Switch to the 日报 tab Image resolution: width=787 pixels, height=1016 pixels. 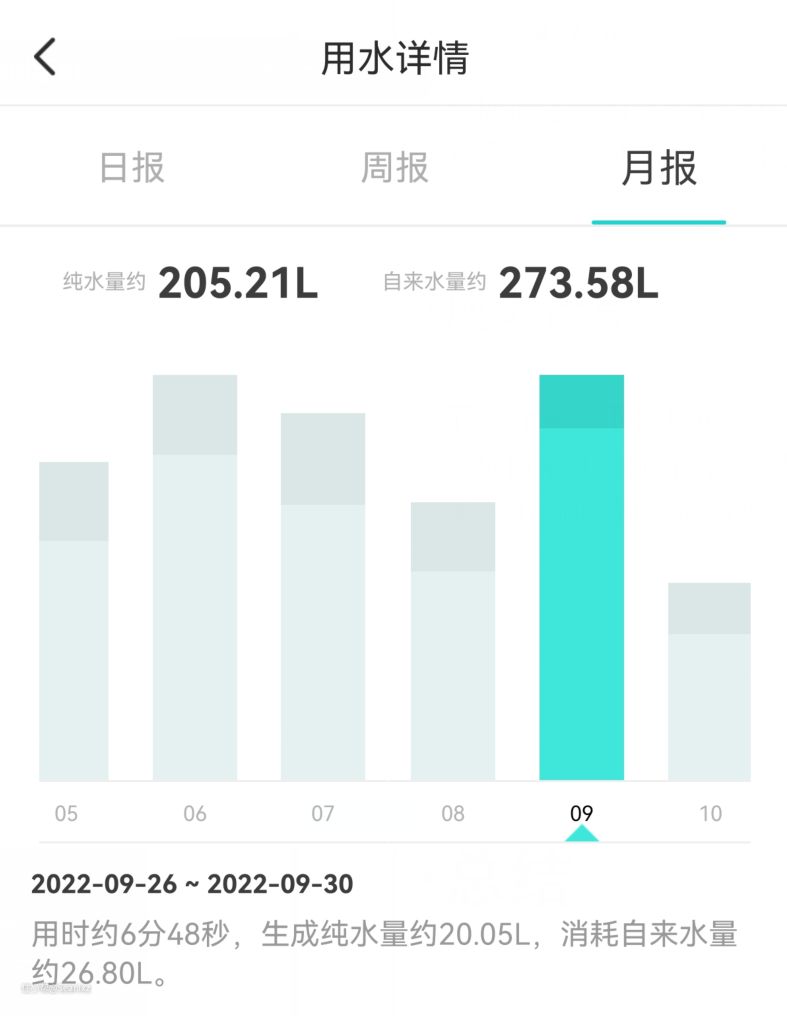tap(131, 168)
